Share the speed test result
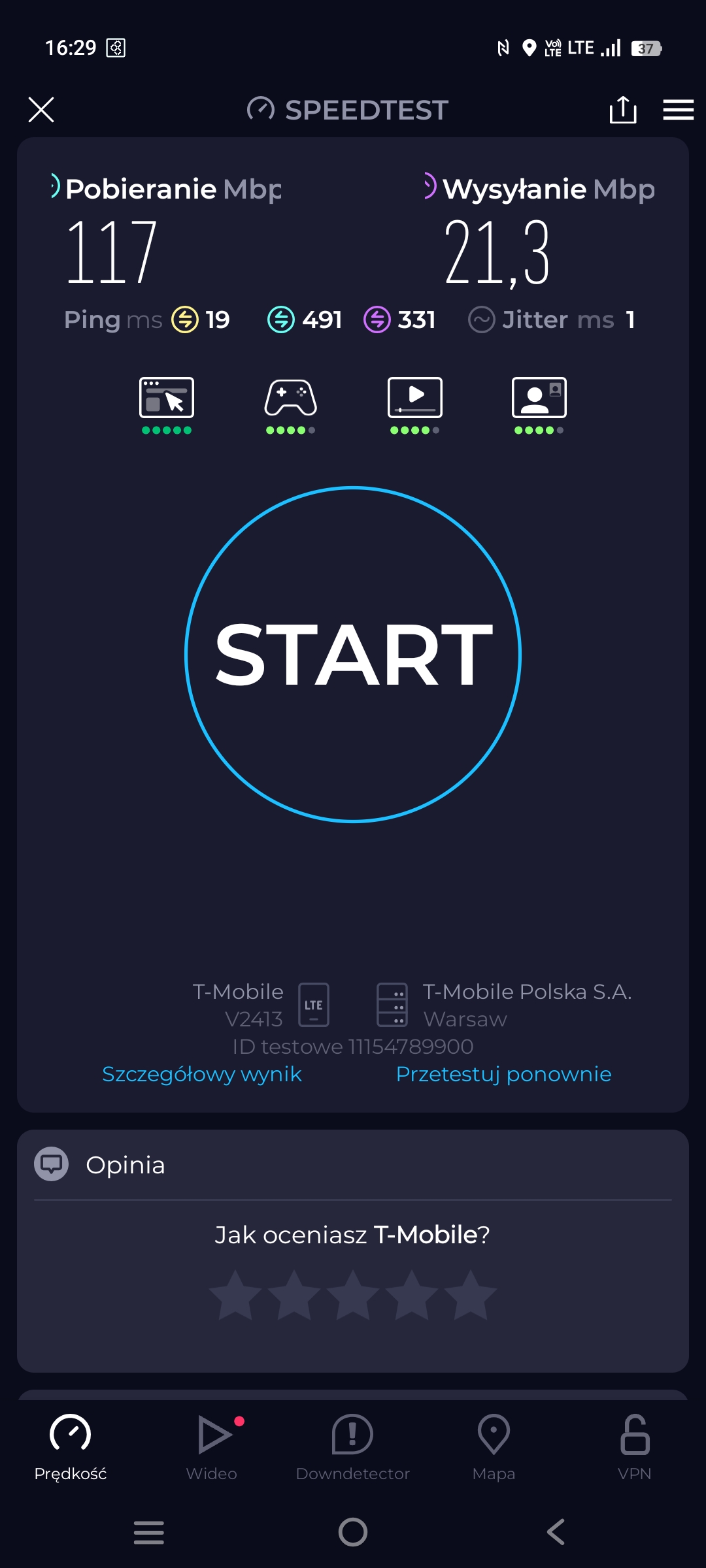The height and width of the screenshot is (1568, 706). [x=622, y=110]
